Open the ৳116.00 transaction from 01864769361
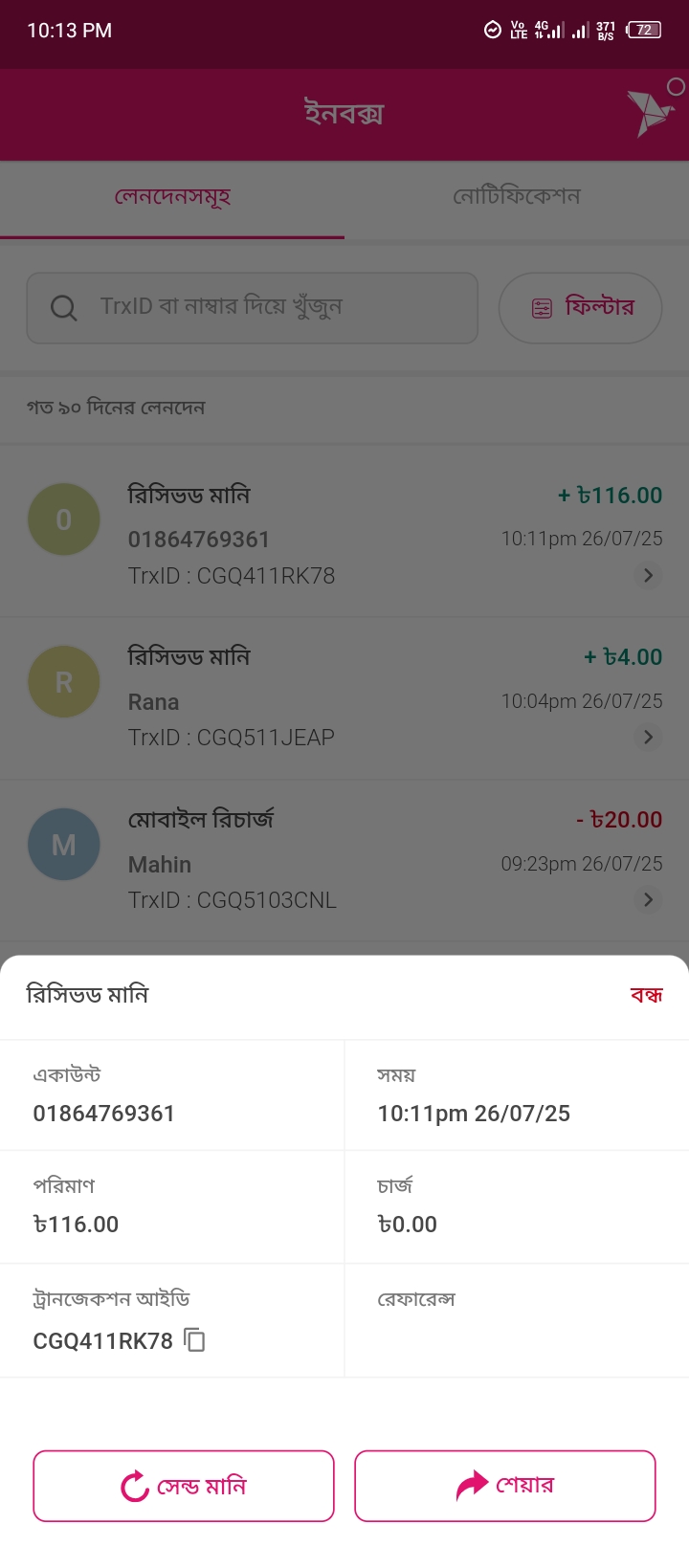The width and height of the screenshot is (689, 1568). (x=344, y=534)
